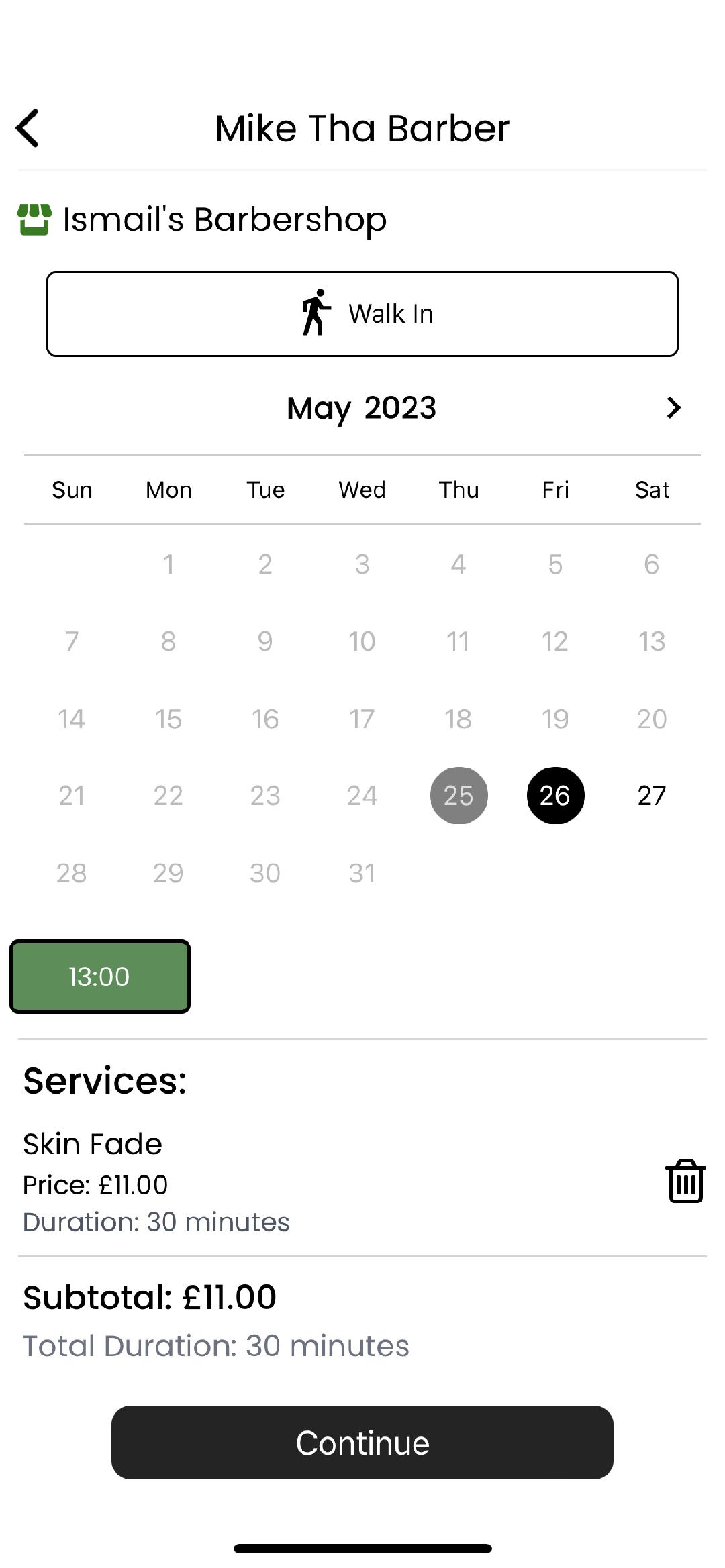Pick May 25 on the calendar
Viewport: 725px width, 1568px height.
(458, 796)
